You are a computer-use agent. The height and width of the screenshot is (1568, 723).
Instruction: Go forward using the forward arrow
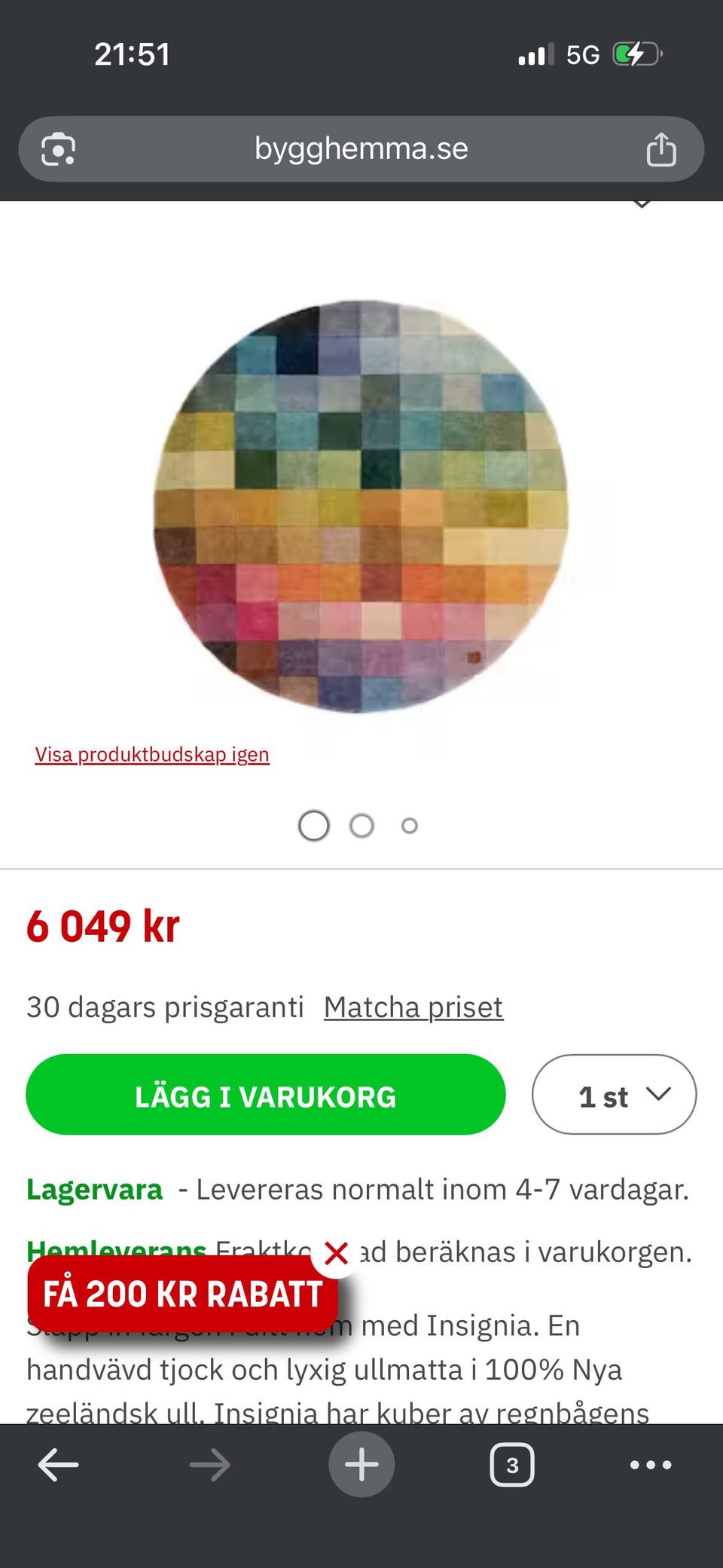coord(209,1464)
